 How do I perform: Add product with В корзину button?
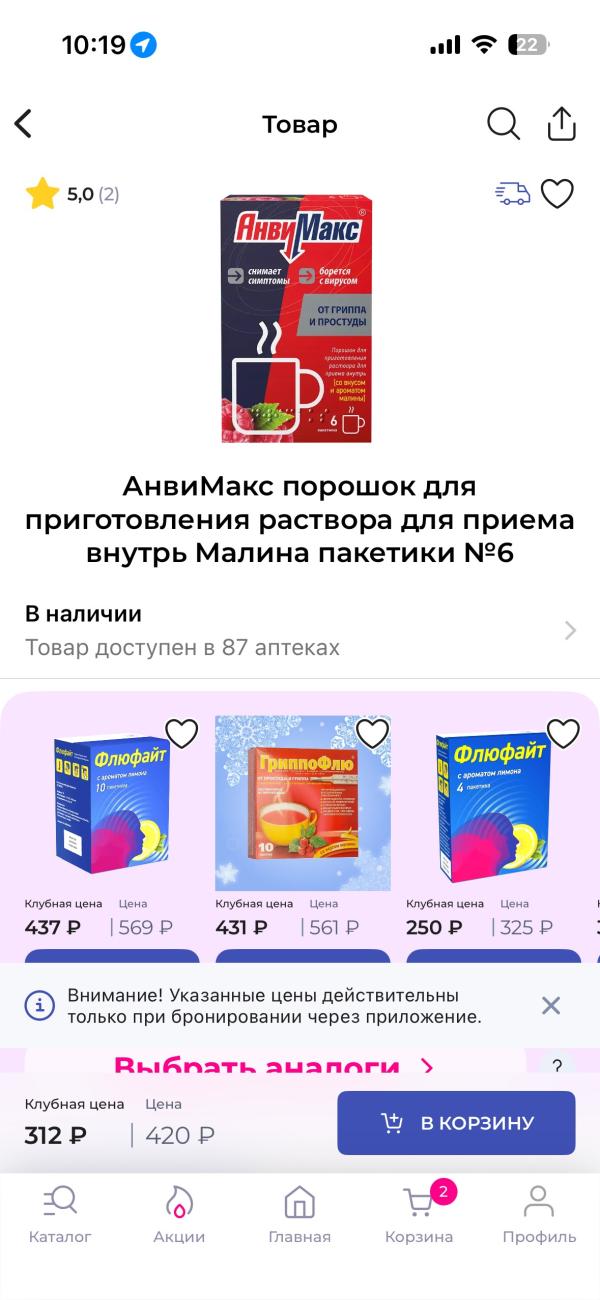[x=456, y=1123]
